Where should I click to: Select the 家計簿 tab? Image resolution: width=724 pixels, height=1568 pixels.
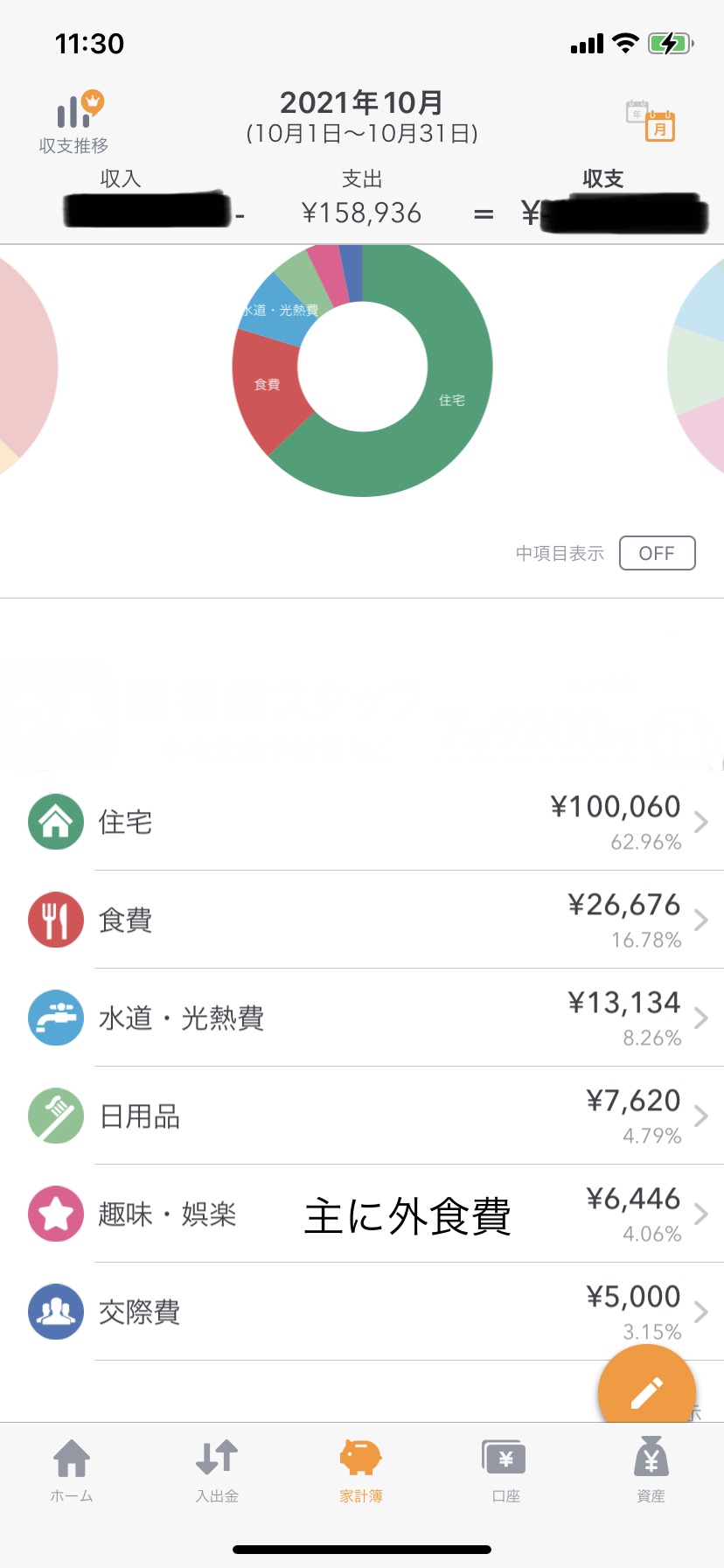click(x=361, y=1470)
